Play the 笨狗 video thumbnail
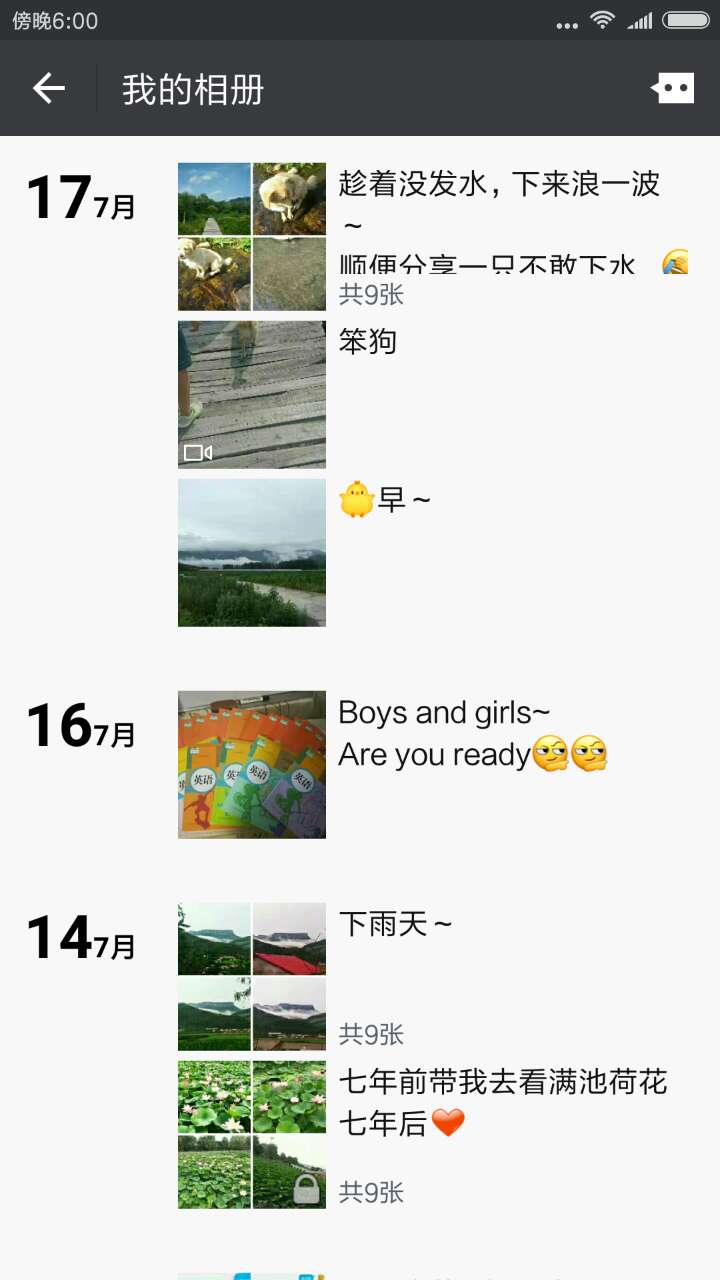This screenshot has height=1280, width=720. click(251, 394)
